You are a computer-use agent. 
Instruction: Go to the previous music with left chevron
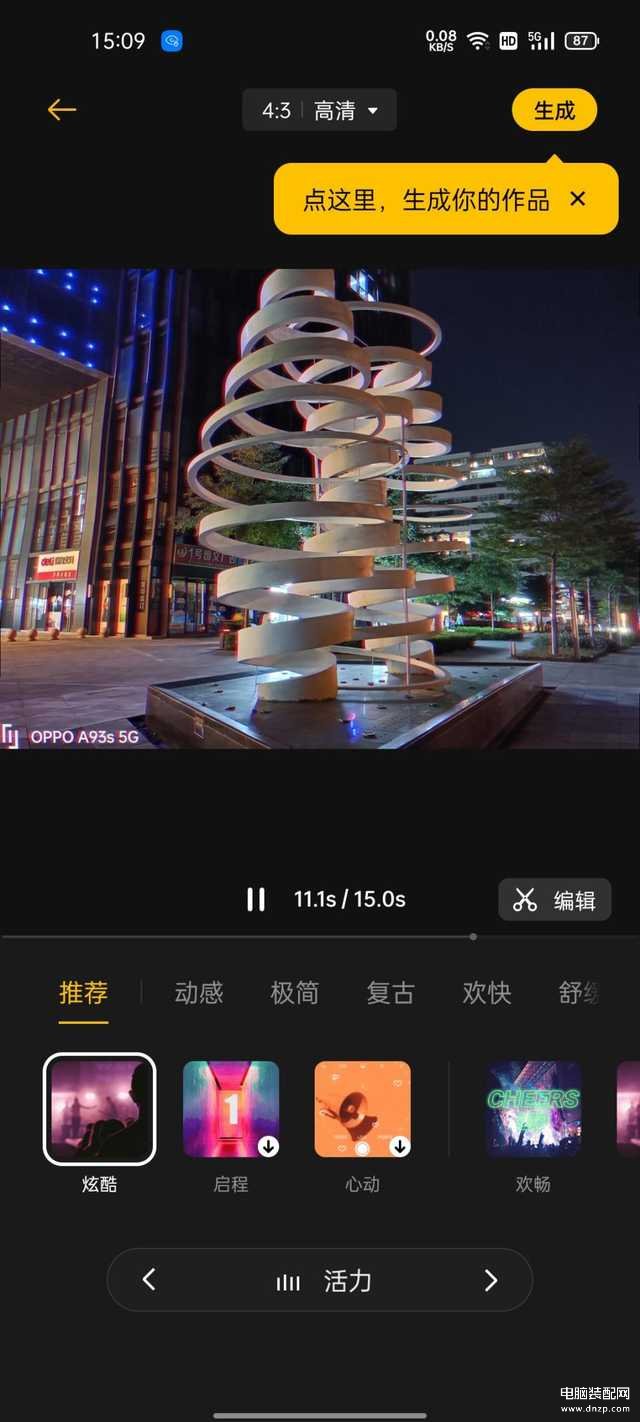[x=149, y=1280]
